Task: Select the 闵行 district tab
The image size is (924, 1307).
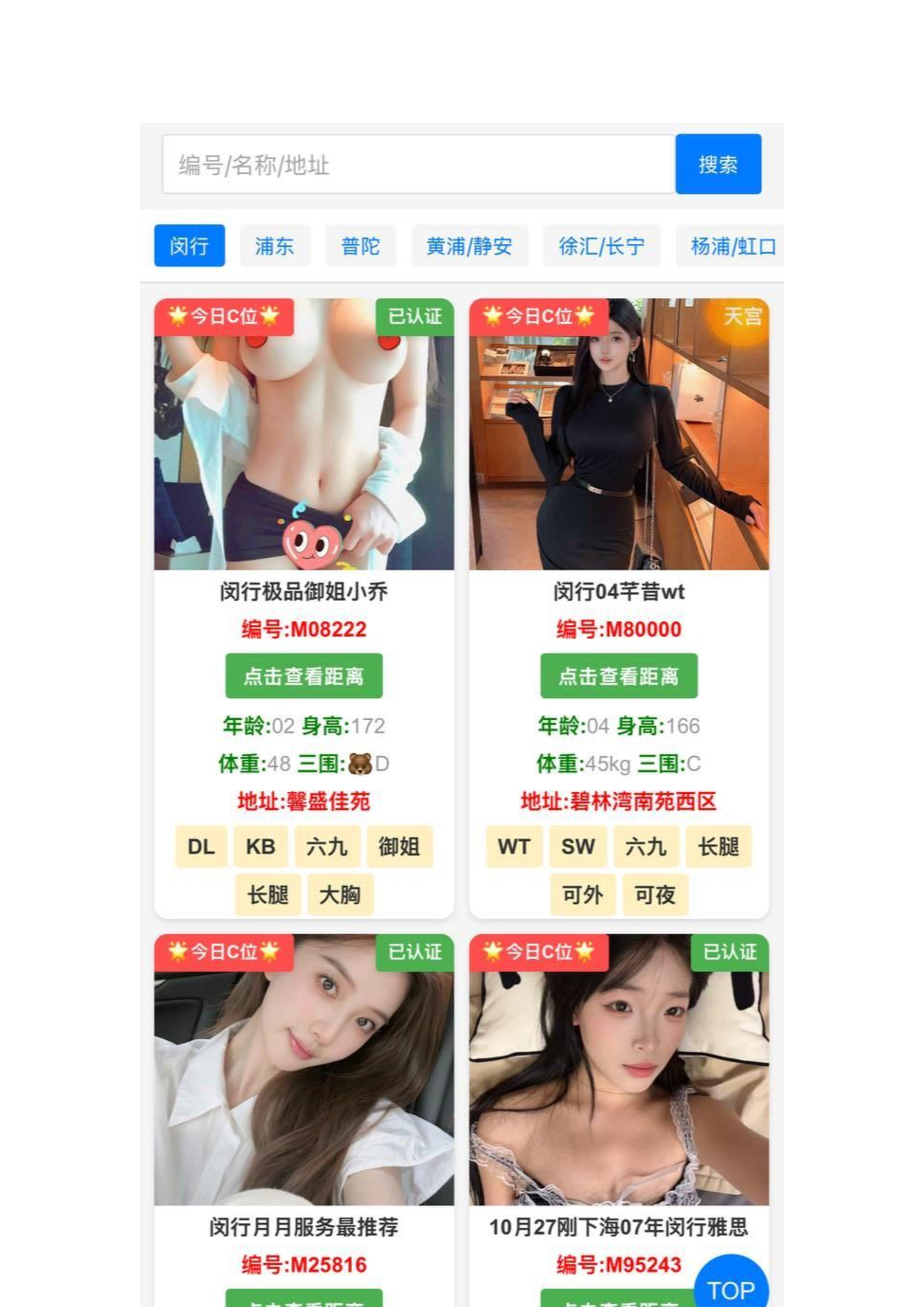Action: click(x=189, y=246)
